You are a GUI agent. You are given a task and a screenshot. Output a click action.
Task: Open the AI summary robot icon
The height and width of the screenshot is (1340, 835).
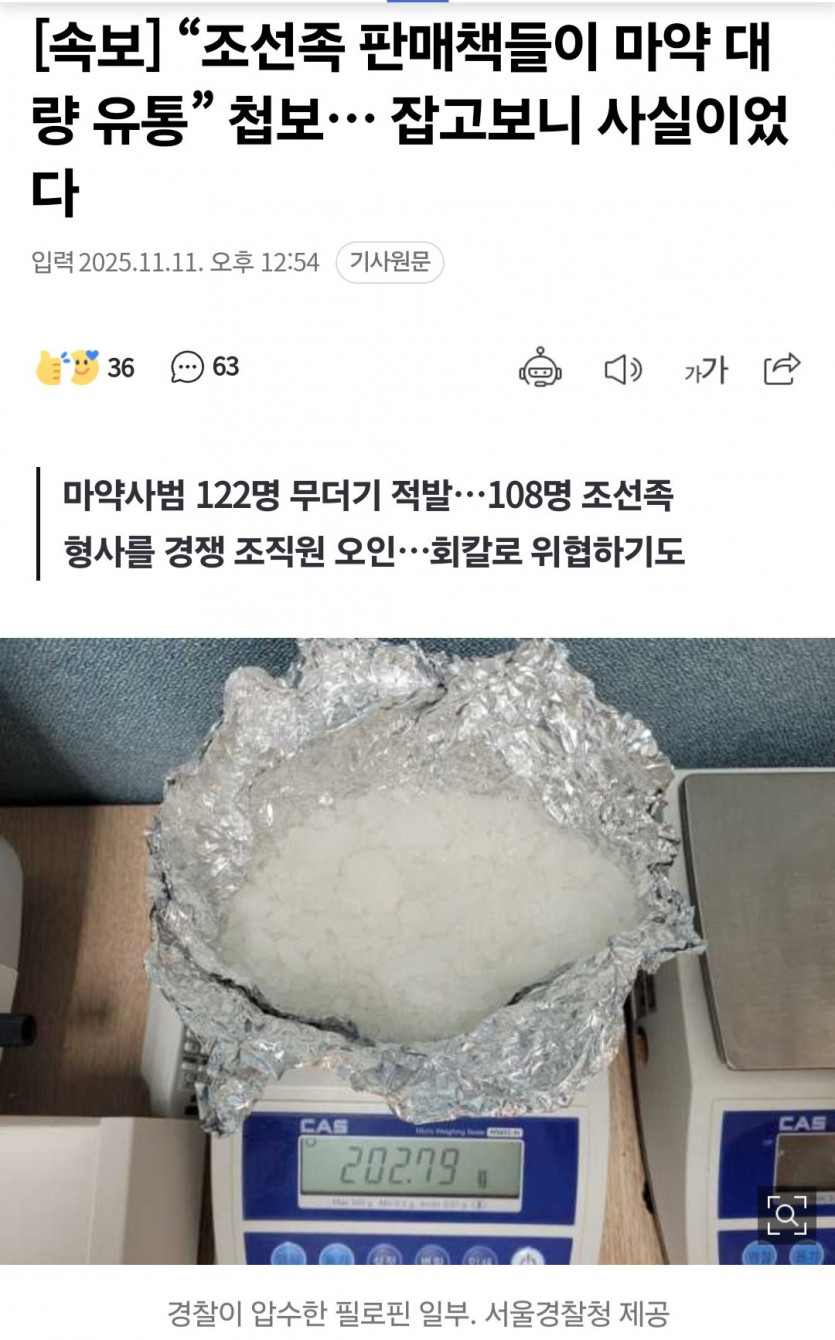coord(540,368)
